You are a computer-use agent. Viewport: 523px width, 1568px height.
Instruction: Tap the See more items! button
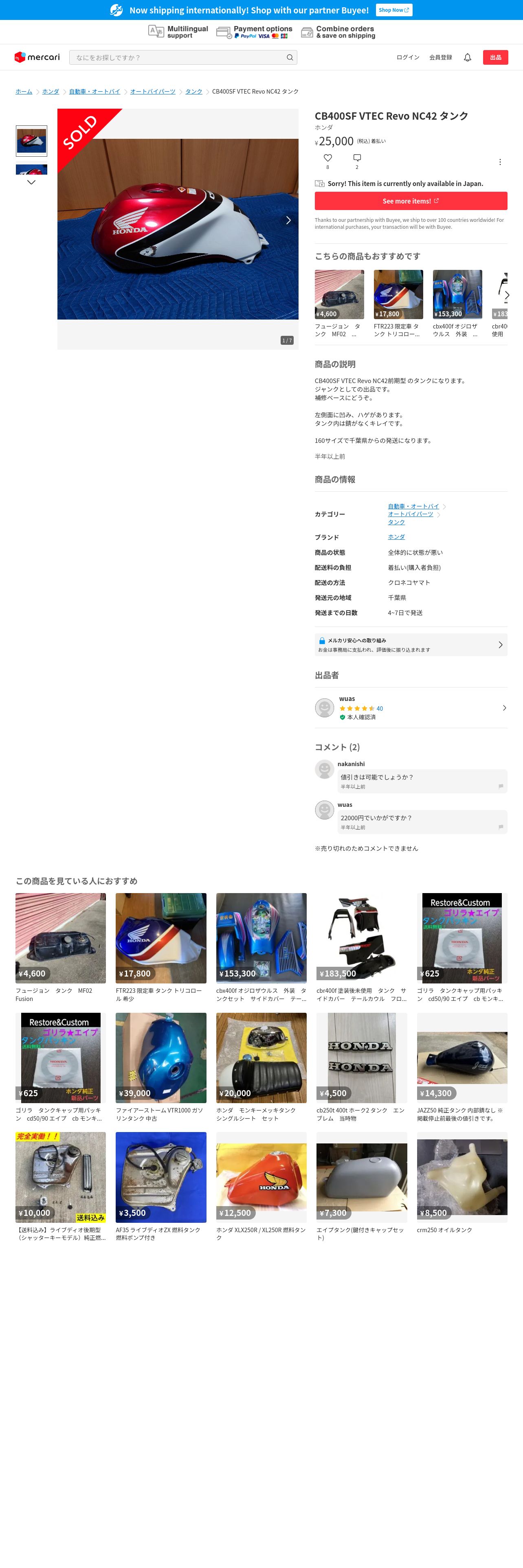411,201
